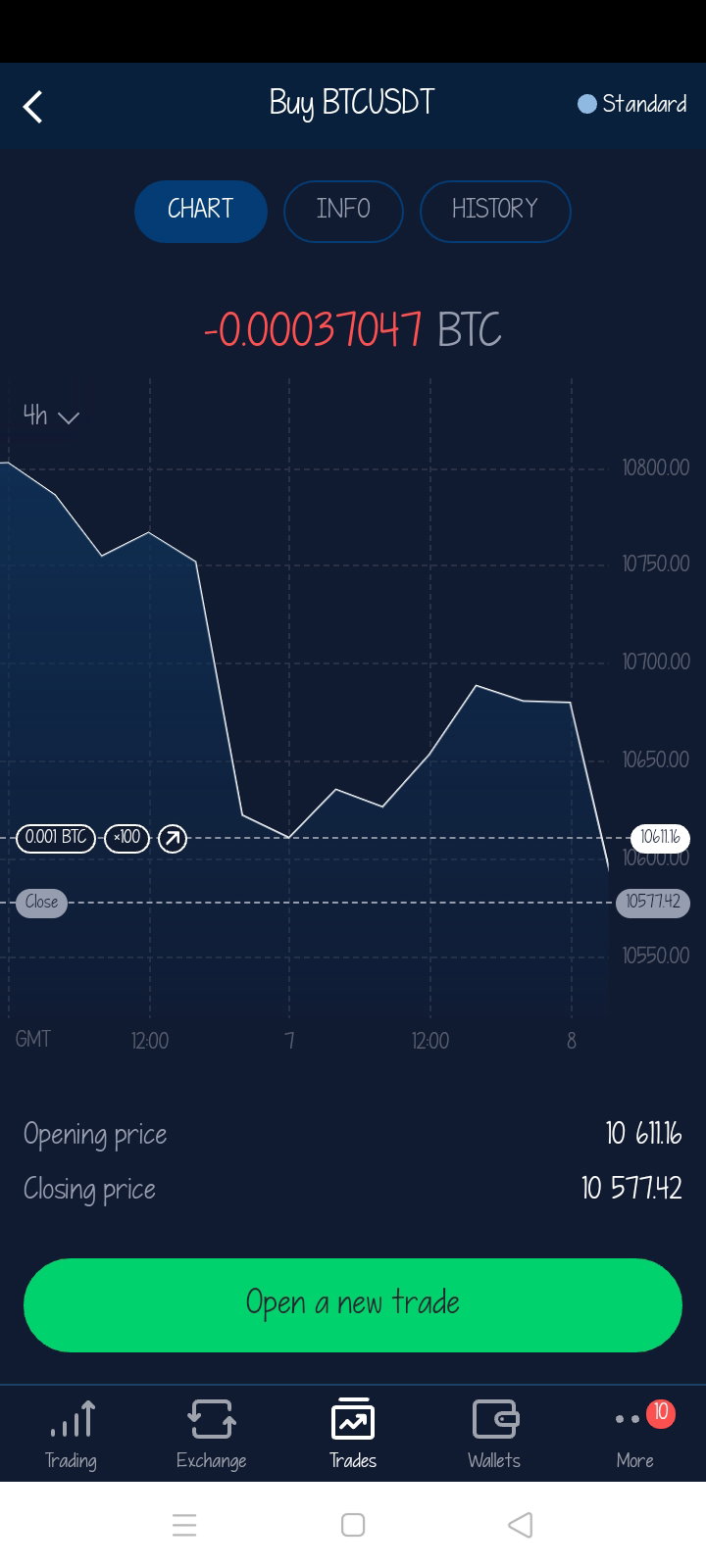Open the More menu with 10 notifications

(x=635, y=1433)
